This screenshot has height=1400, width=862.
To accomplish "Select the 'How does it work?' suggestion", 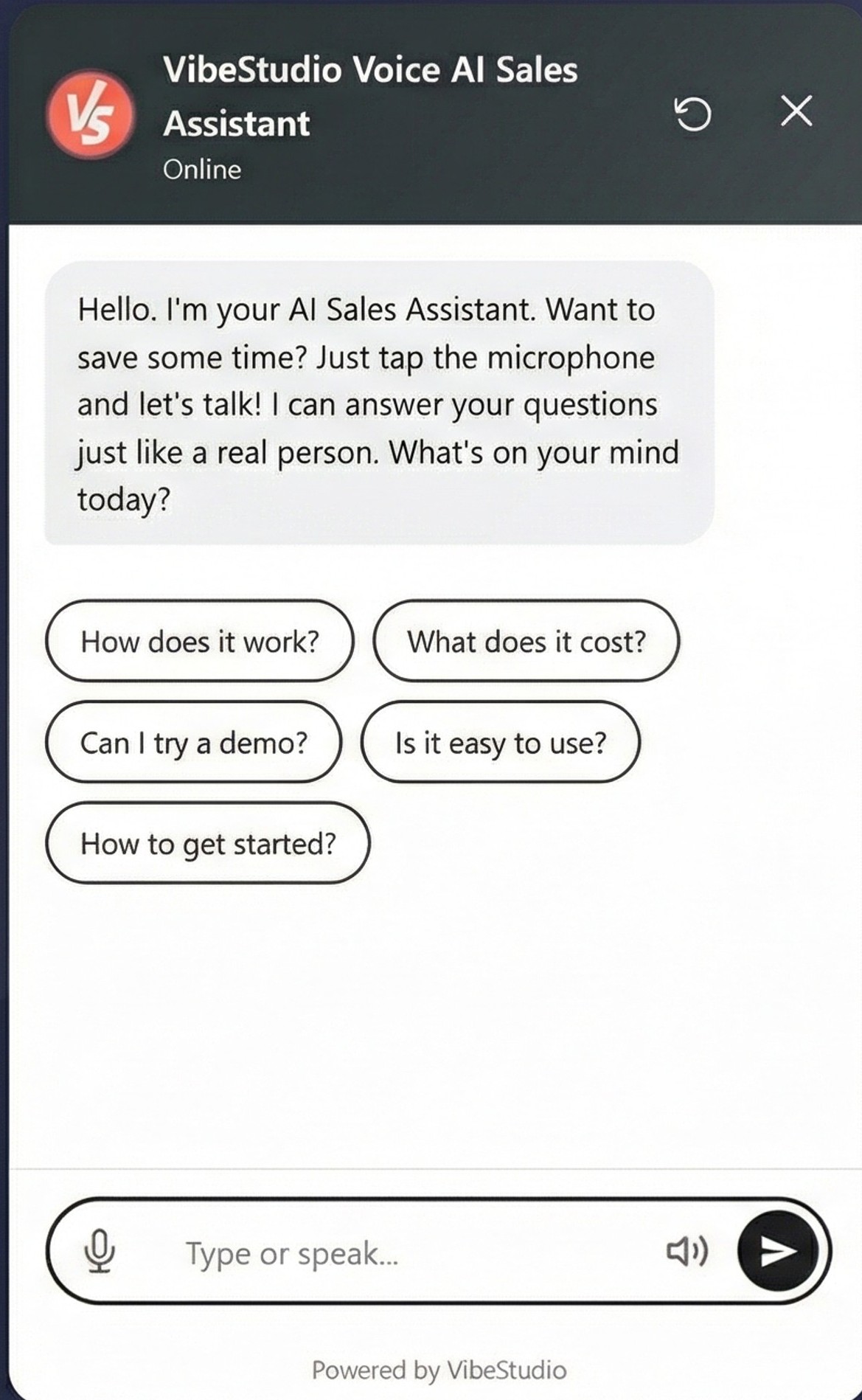I will tap(199, 641).
